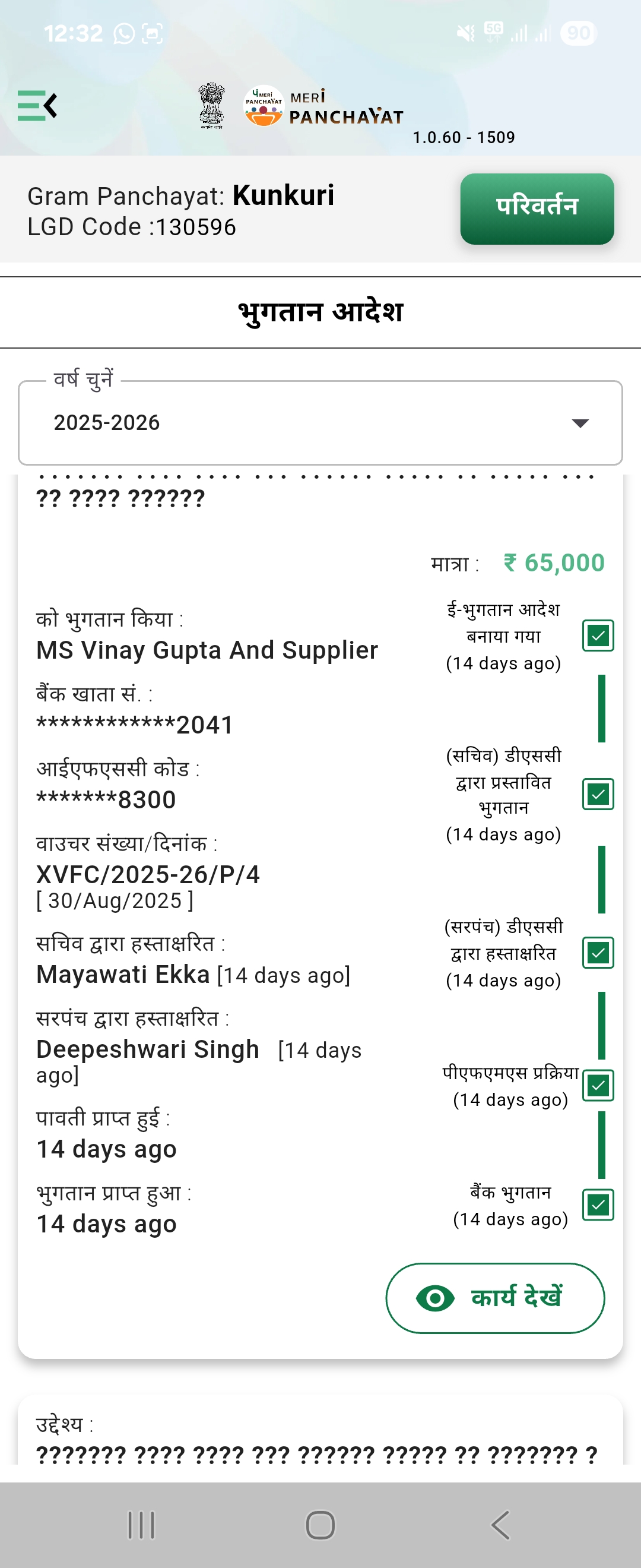
Task: Tap the परिवर्तन button to change panchayat
Action: point(537,208)
